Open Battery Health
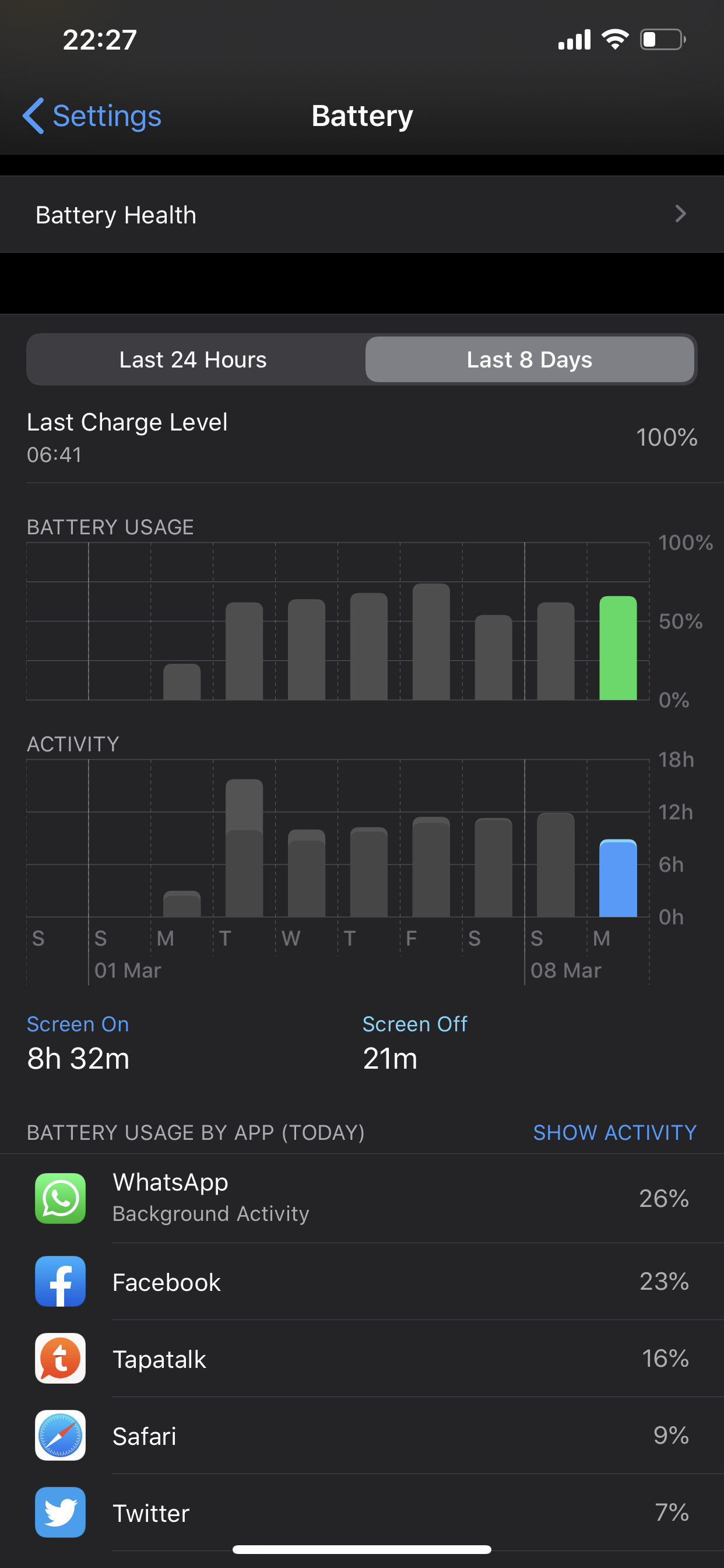 [361, 215]
